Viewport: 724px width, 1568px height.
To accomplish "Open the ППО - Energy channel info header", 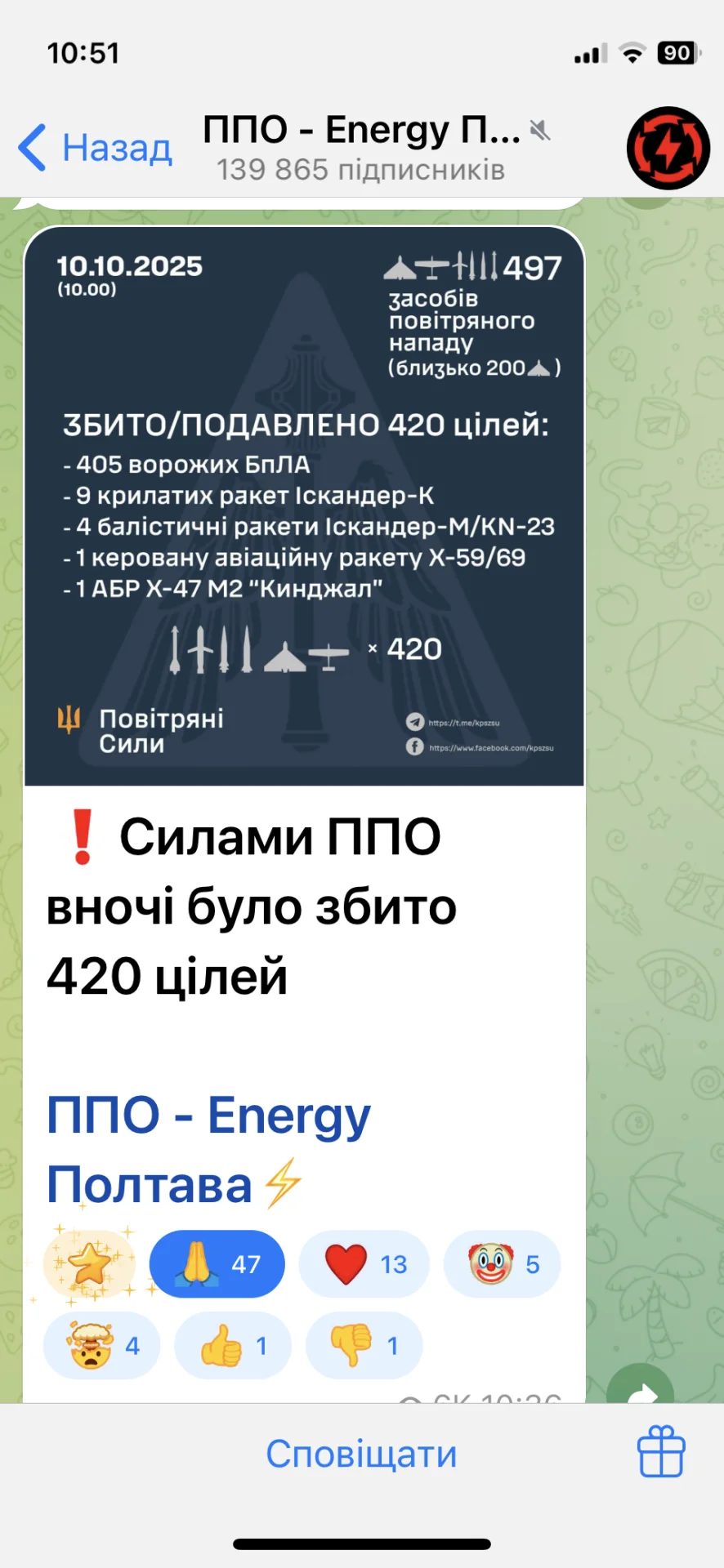I will [x=361, y=148].
